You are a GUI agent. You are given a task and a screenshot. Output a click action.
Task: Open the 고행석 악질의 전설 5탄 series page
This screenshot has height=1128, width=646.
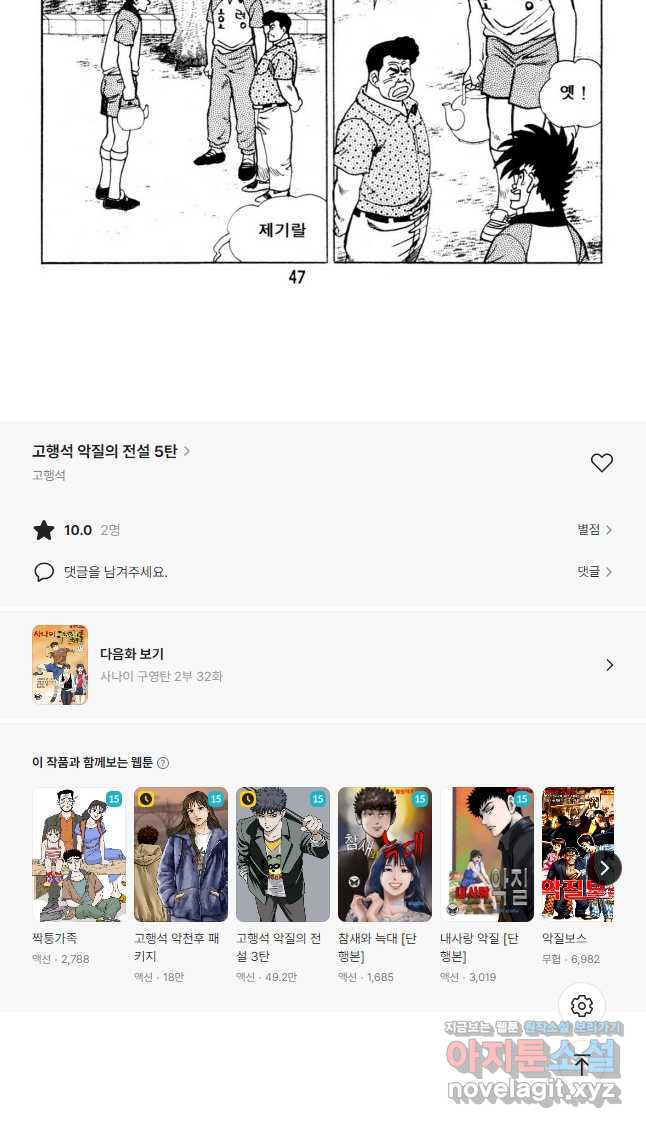click(x=110, y=452)
